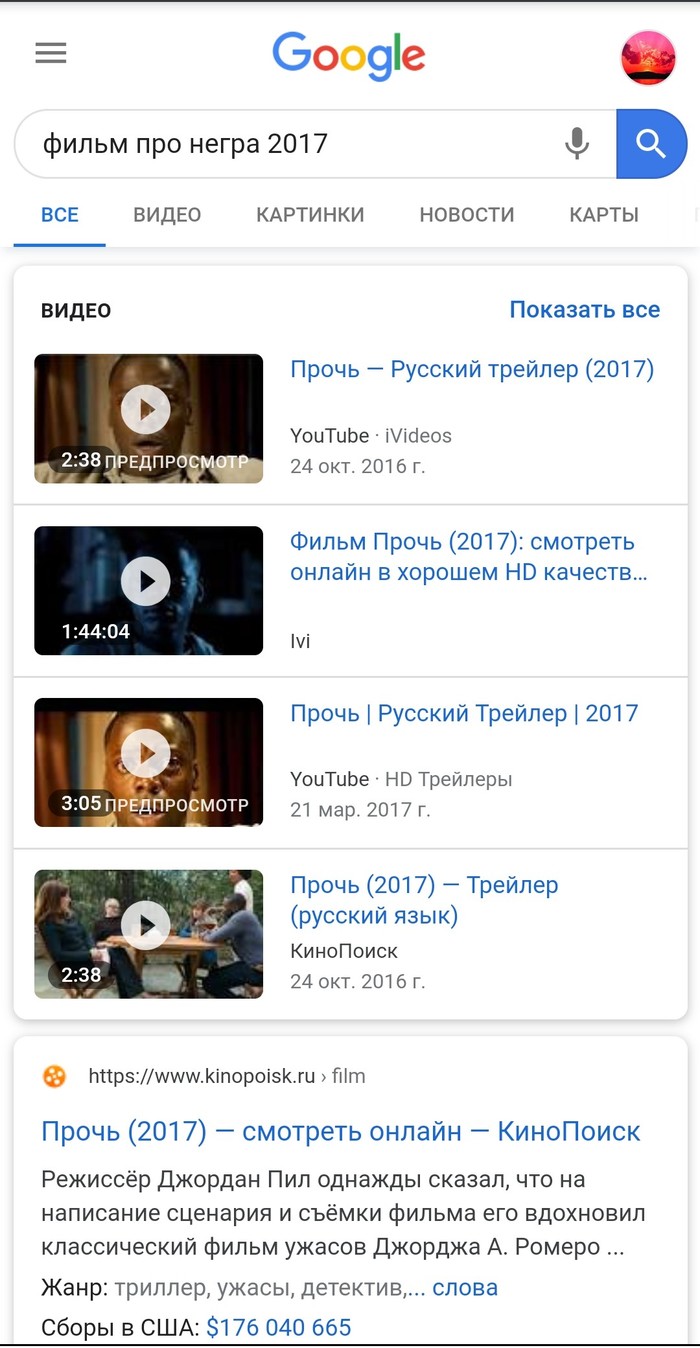Play the 1:44:04 video thumbnail
The image size is (700, 1348).
pos(148,591)
